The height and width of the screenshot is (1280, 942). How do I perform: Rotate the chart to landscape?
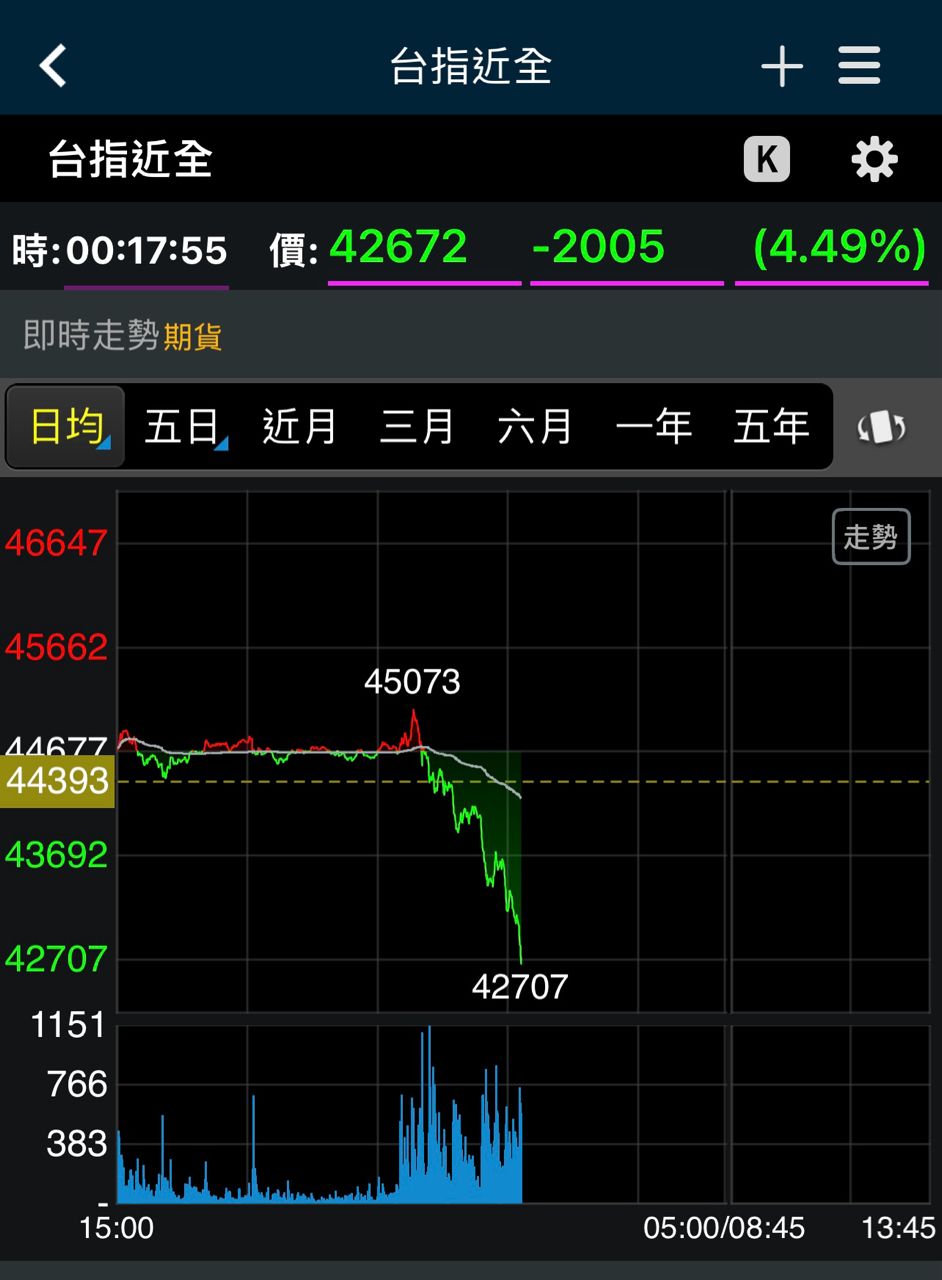pyautogui.click(x=881, y=428)
